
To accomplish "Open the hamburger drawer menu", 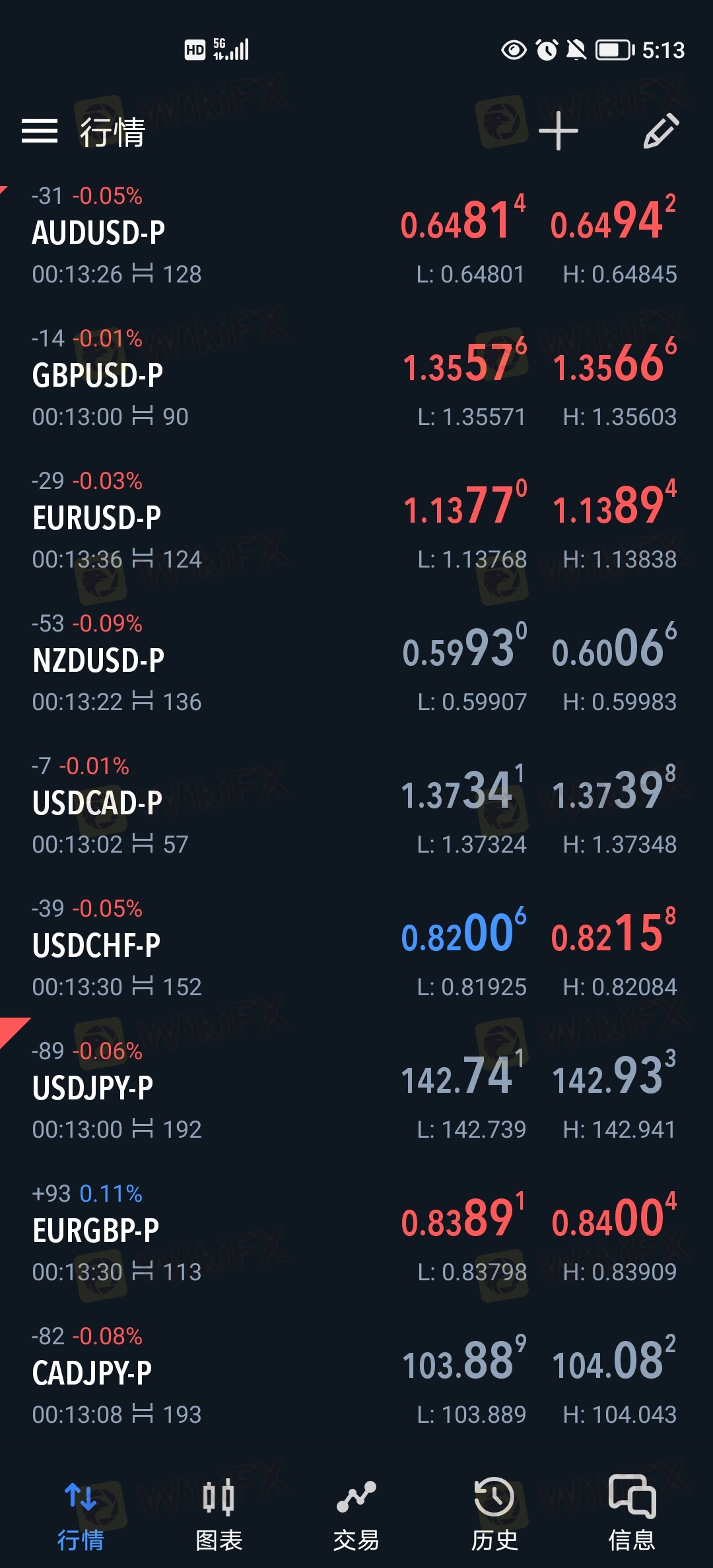I will point(40,131).
